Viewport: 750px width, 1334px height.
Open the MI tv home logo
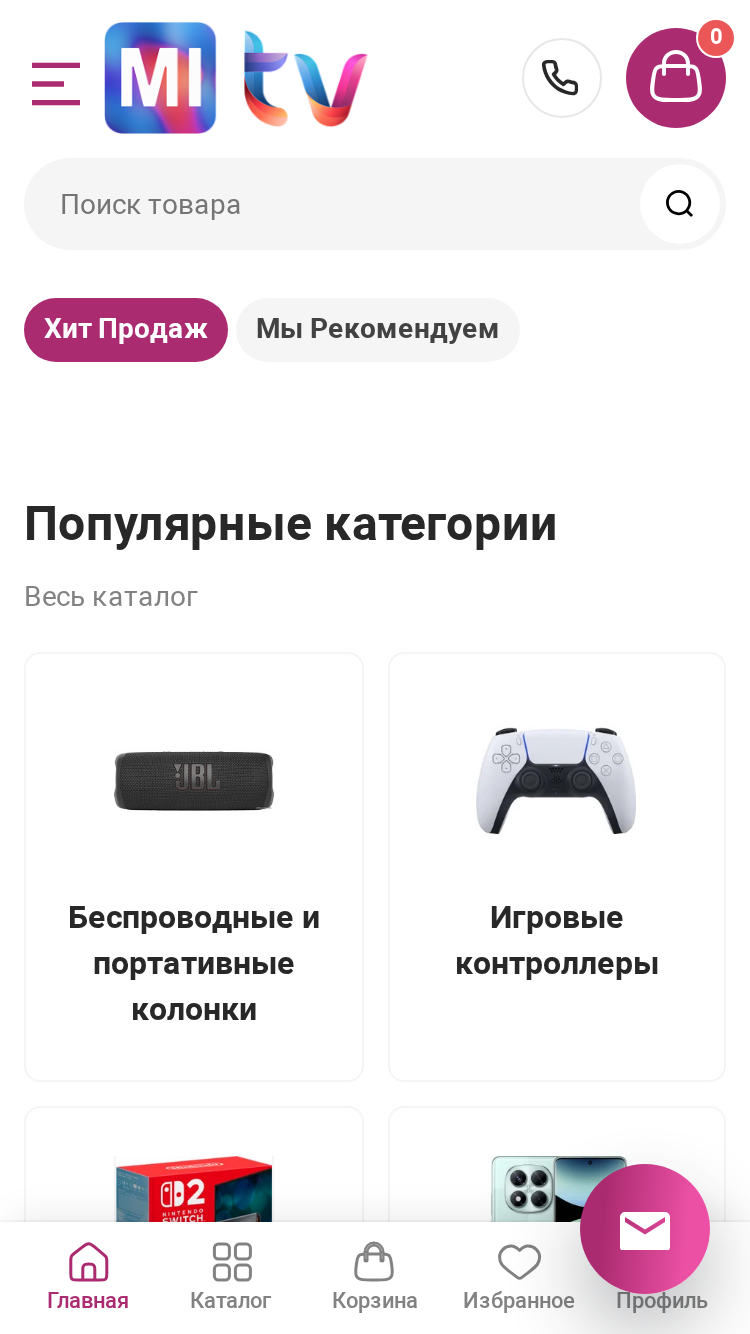236,78
